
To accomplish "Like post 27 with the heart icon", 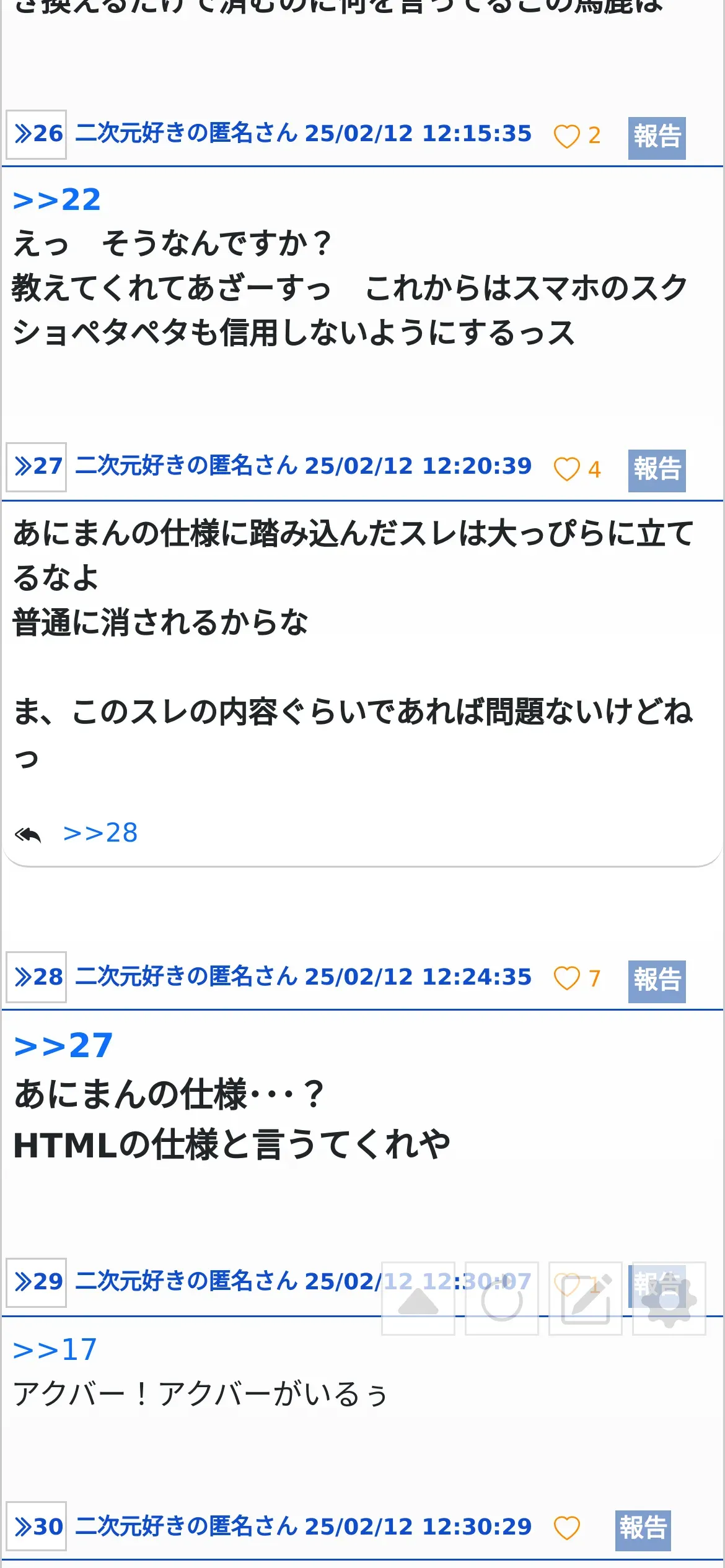I will (566, 469).
